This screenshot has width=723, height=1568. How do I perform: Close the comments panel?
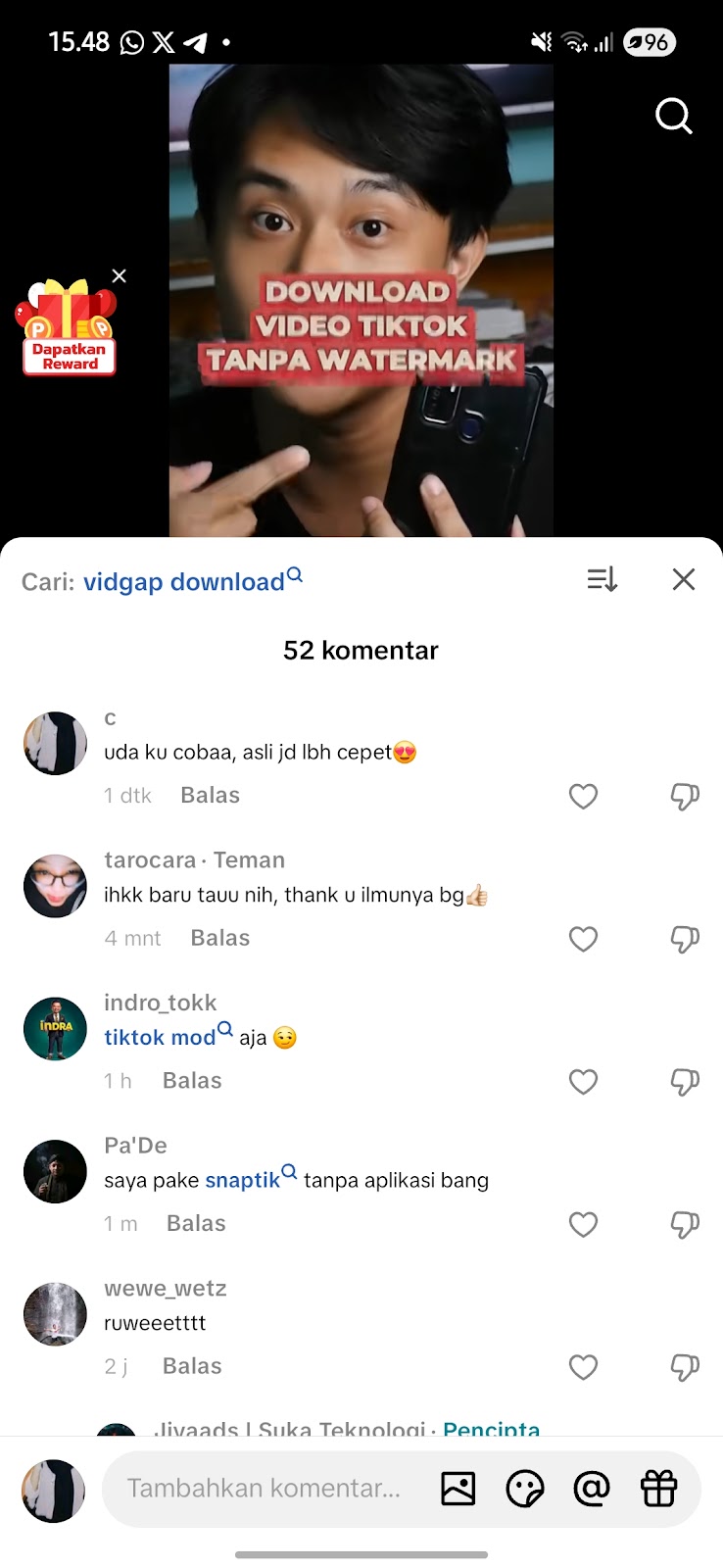tap(684, 579)
